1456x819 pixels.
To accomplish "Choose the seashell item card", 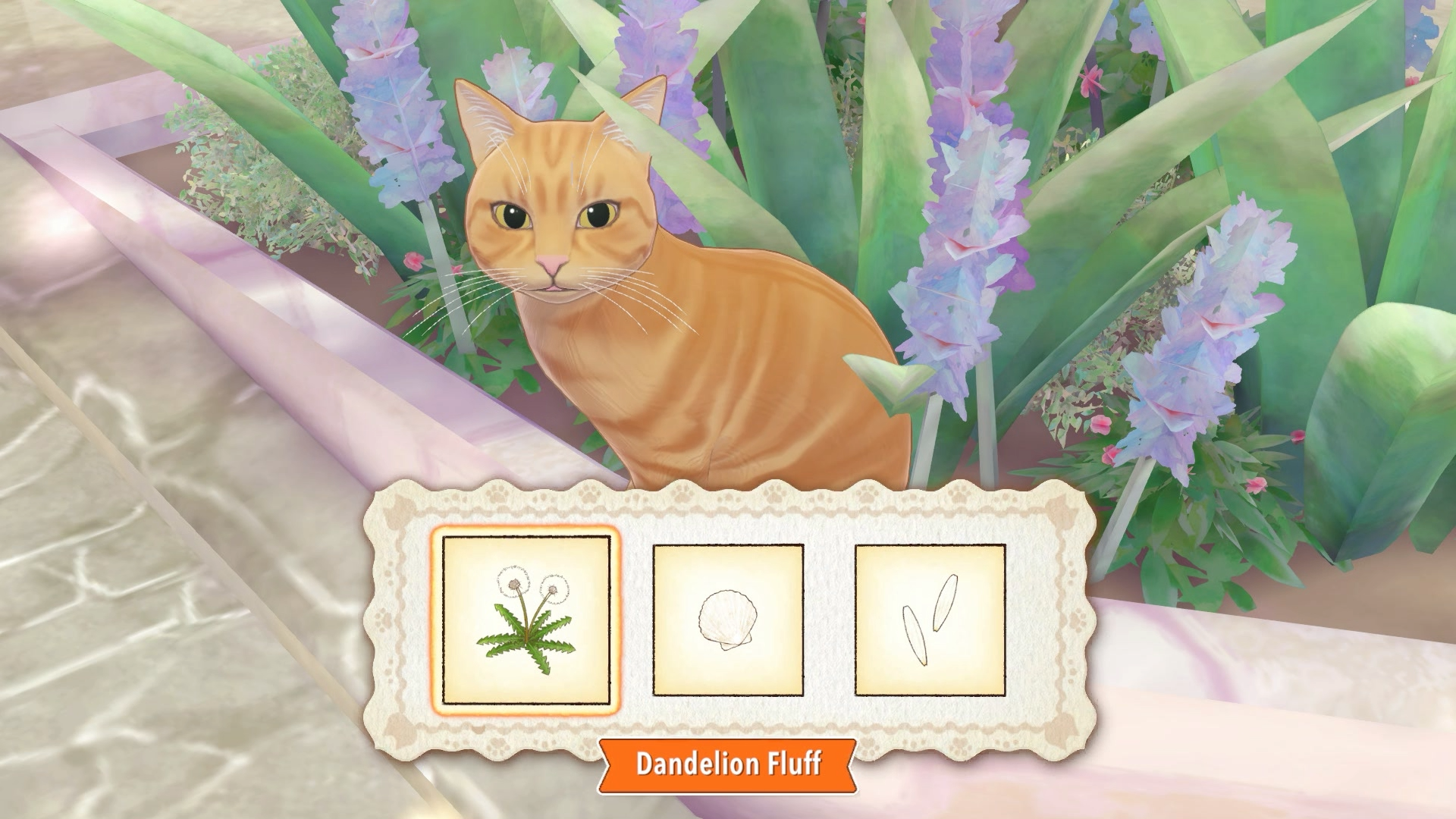I will tap(728, 620).
